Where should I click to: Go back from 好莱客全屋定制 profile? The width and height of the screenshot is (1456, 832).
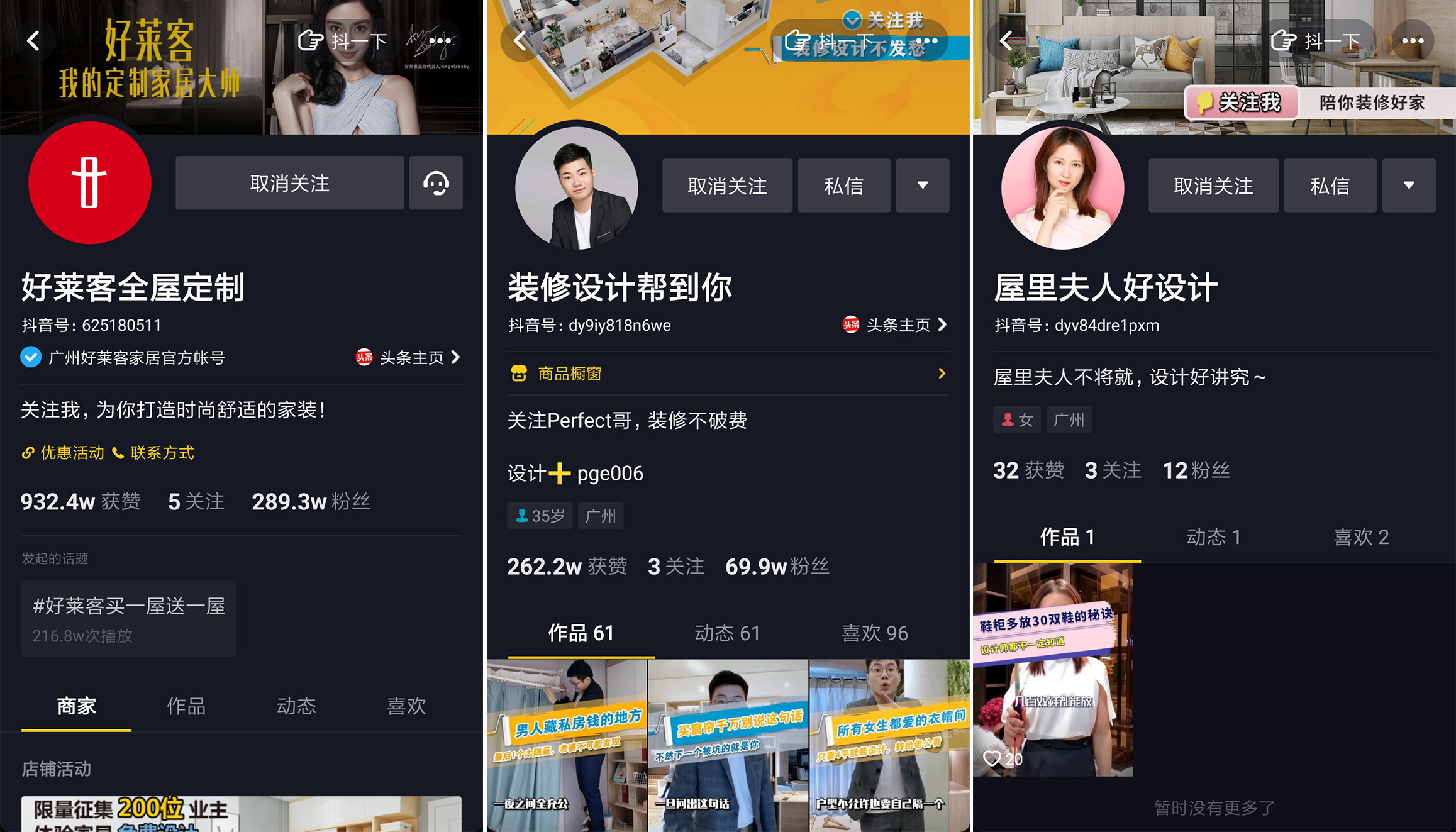coord(33,42)
